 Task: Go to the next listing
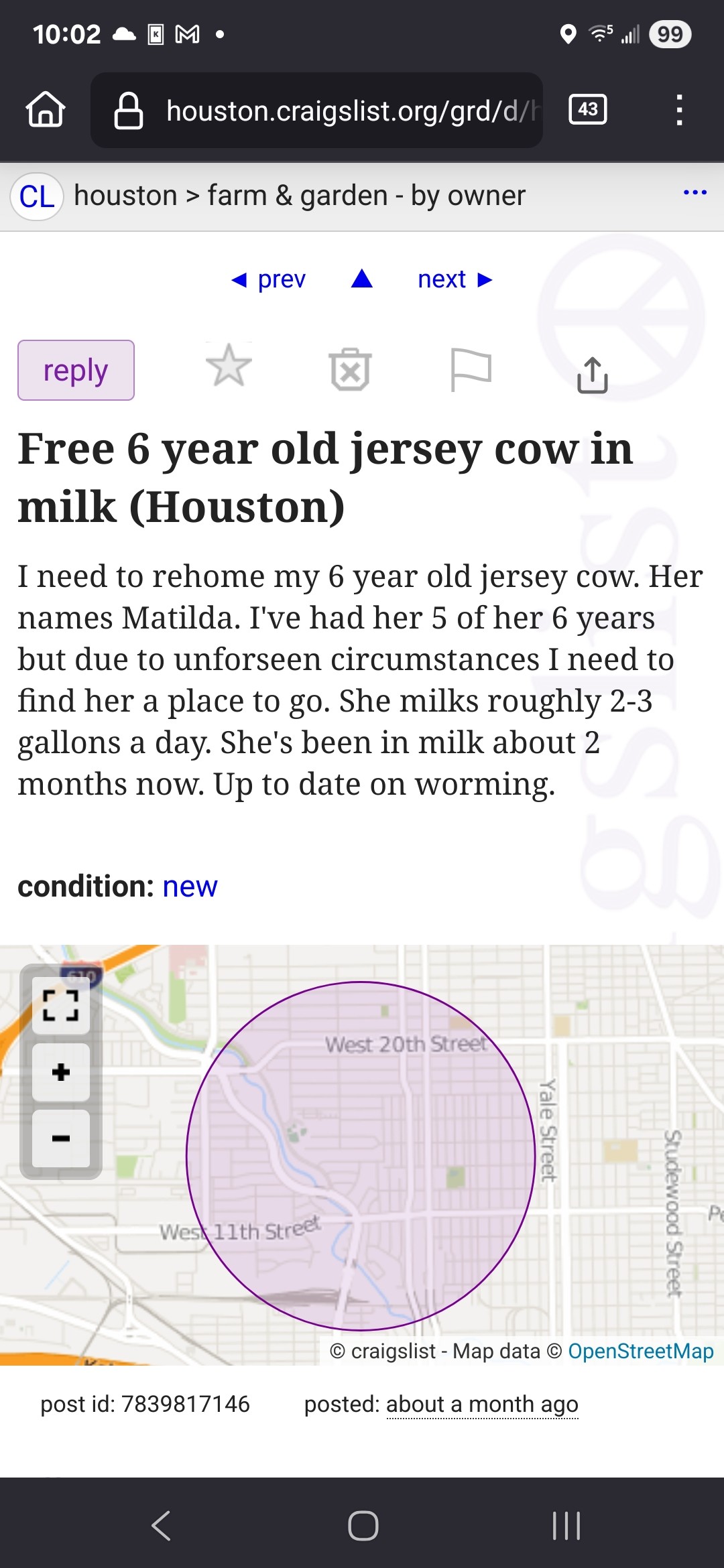click(x=455, y=279)
